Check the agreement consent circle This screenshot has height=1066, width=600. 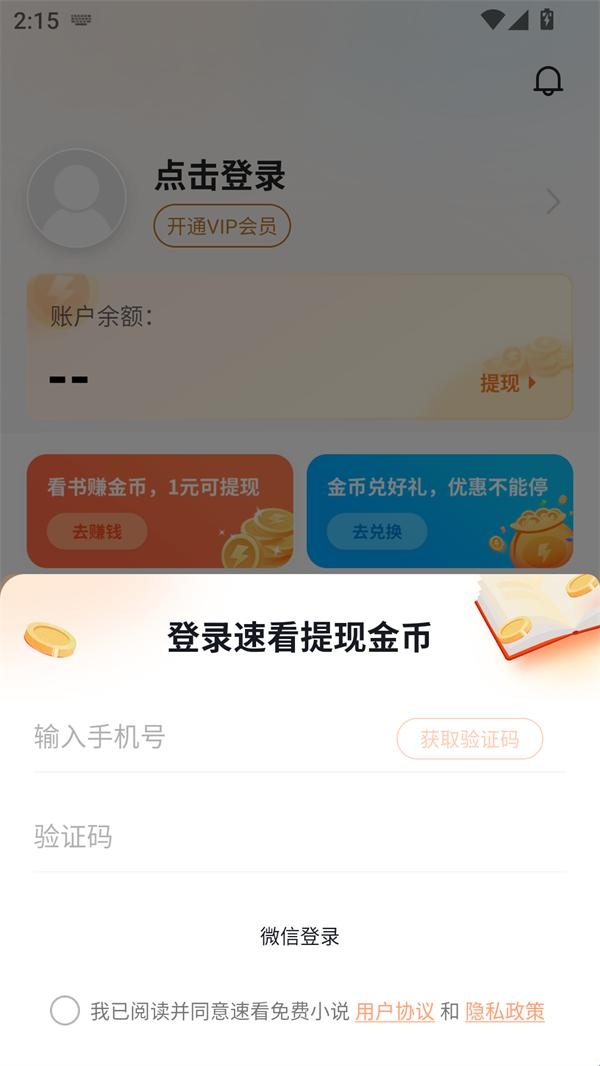click(x=65, y=1011)
